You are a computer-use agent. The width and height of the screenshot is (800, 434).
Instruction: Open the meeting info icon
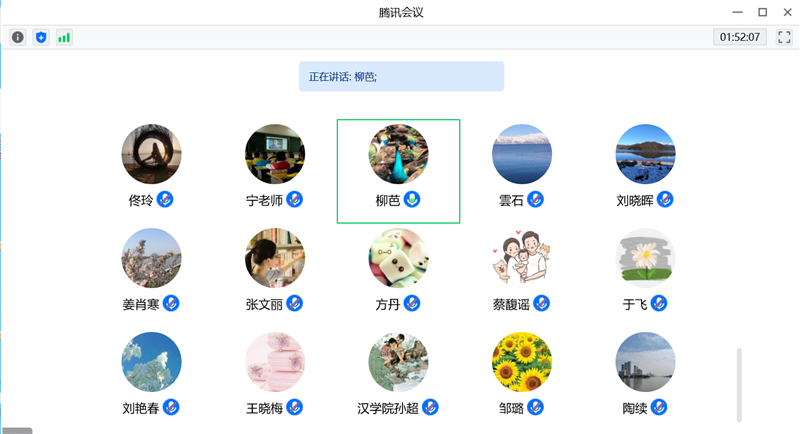[x=18, y=37]
